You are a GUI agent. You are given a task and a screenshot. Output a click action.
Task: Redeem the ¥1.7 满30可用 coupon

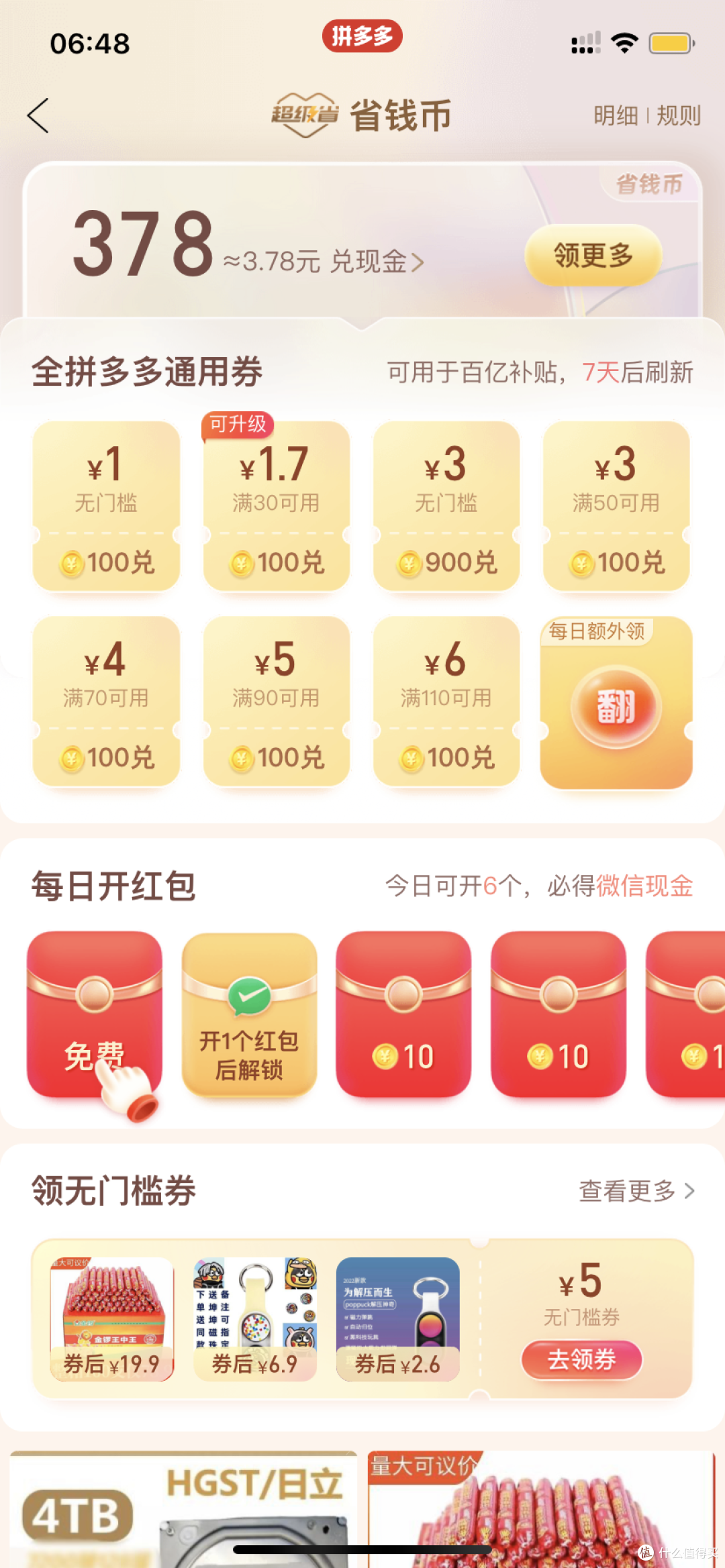point(276,506)
